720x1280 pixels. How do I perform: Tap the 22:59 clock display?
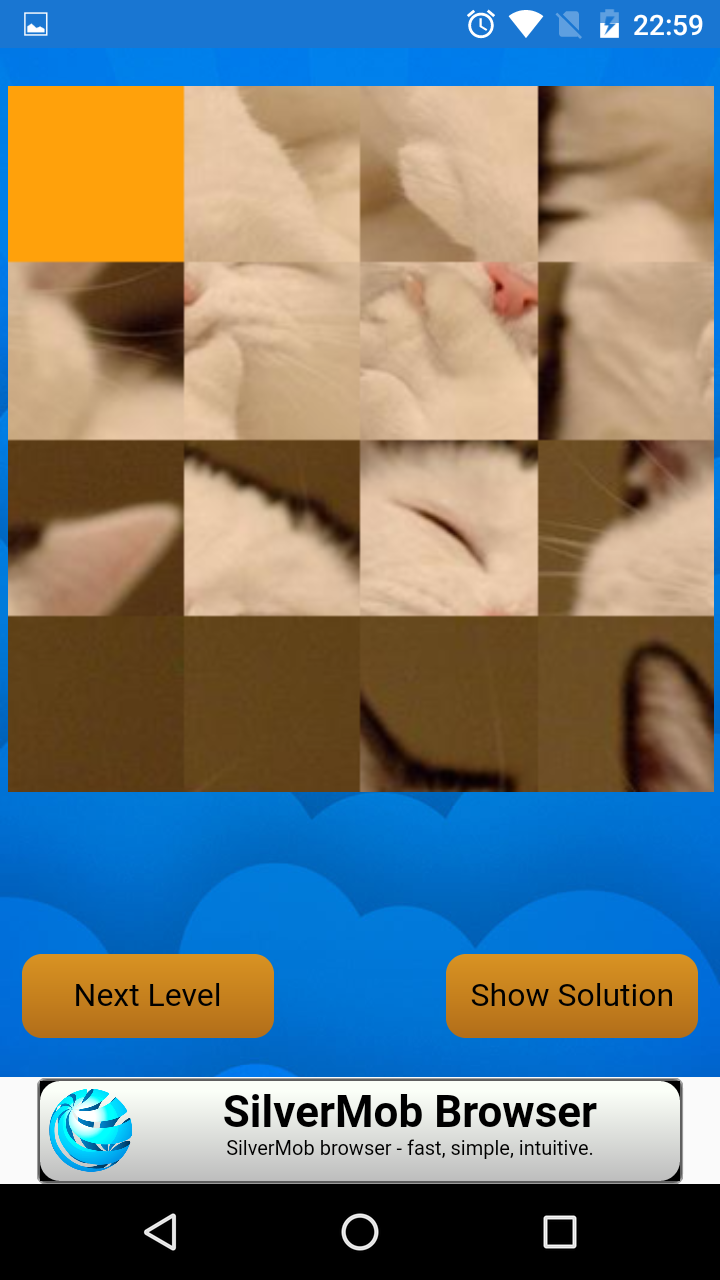pos(666,24)
